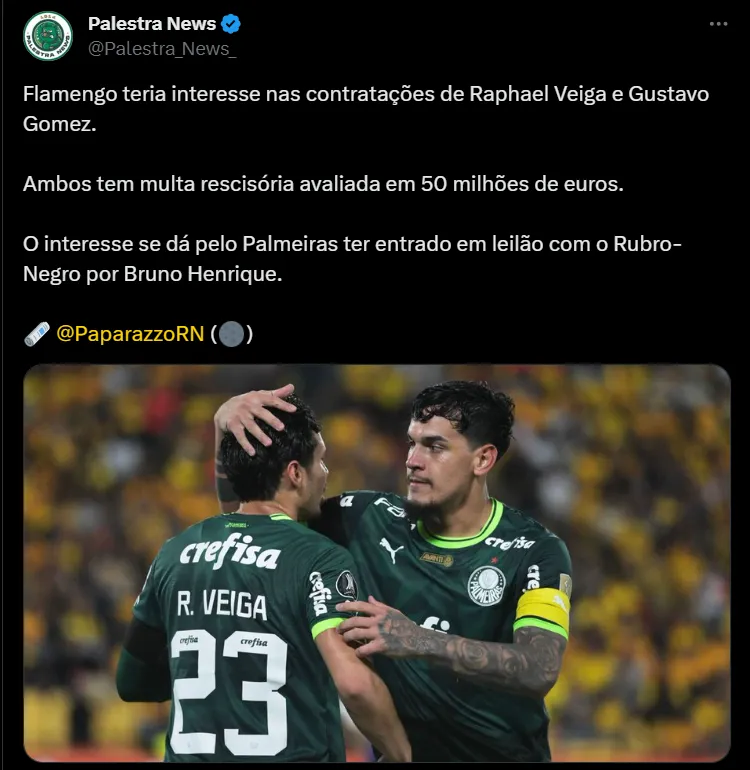Viewport: 750px width, 770px height.
Task: Open the Palestra News account name
Action: (151, 23)
